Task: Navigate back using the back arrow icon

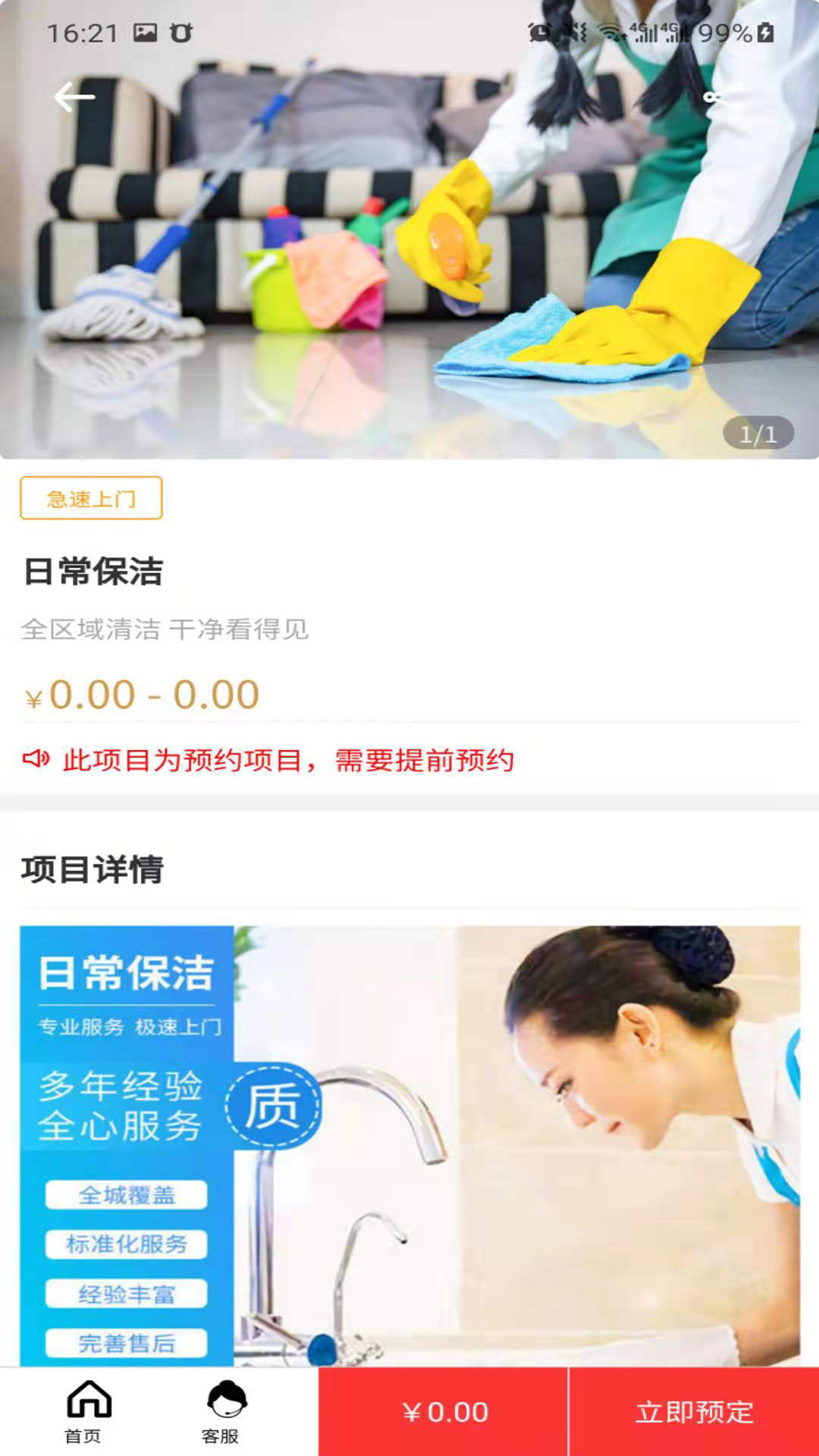Action: click(74, 96)
